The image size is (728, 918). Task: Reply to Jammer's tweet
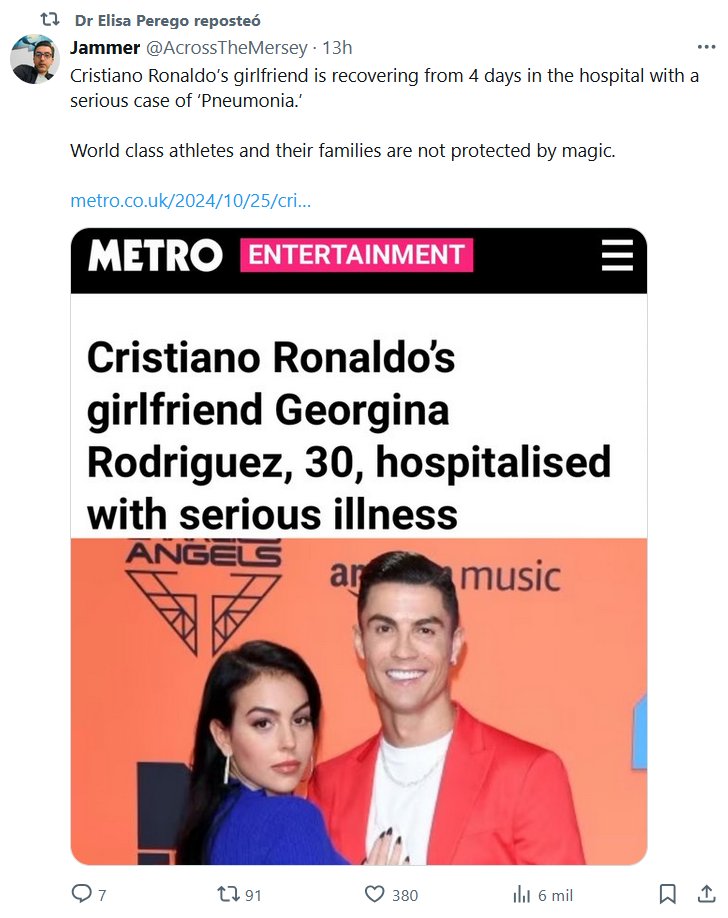pos(82,894)
